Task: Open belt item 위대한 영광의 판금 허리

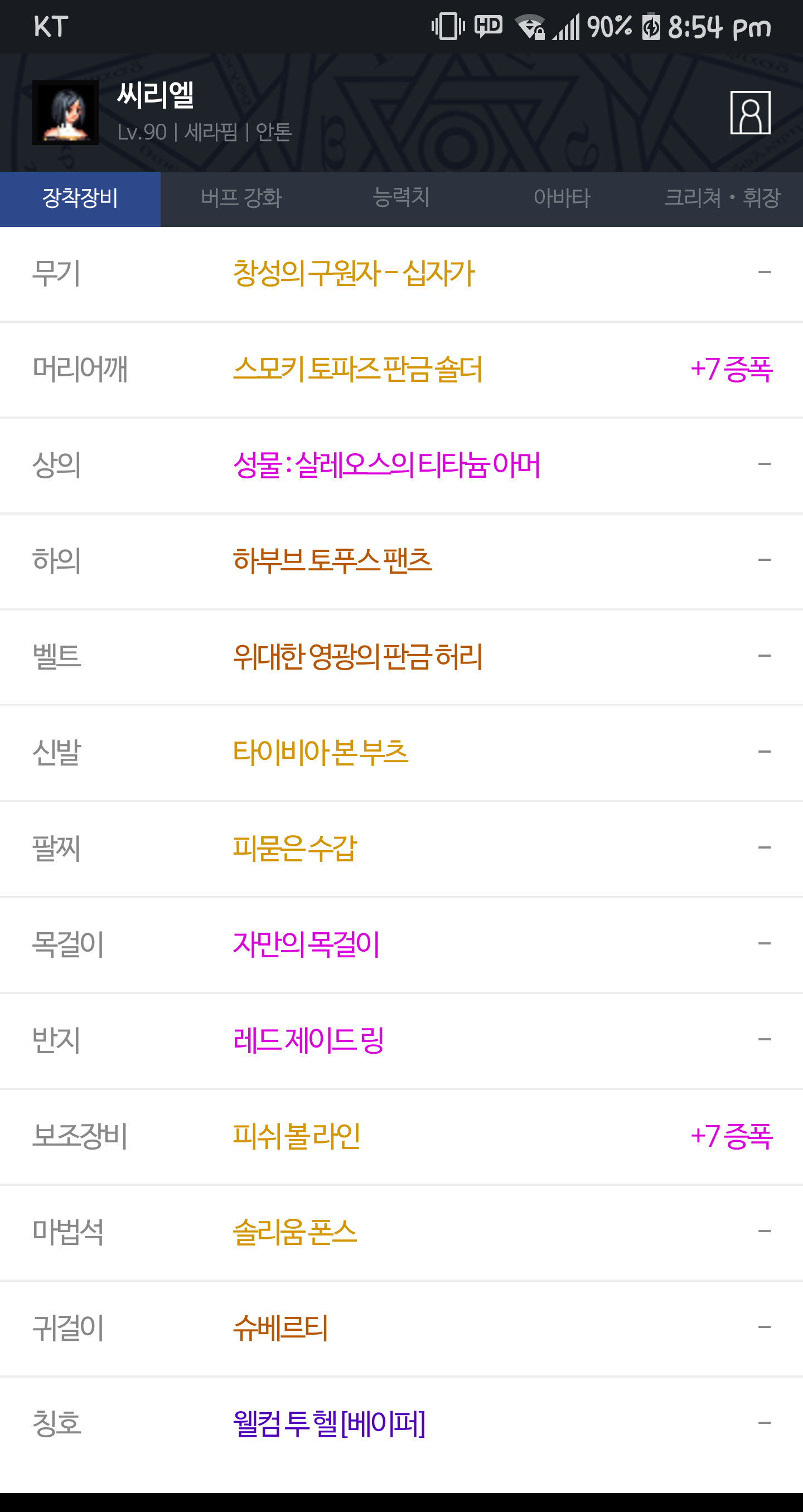Action: coord(401,657)
